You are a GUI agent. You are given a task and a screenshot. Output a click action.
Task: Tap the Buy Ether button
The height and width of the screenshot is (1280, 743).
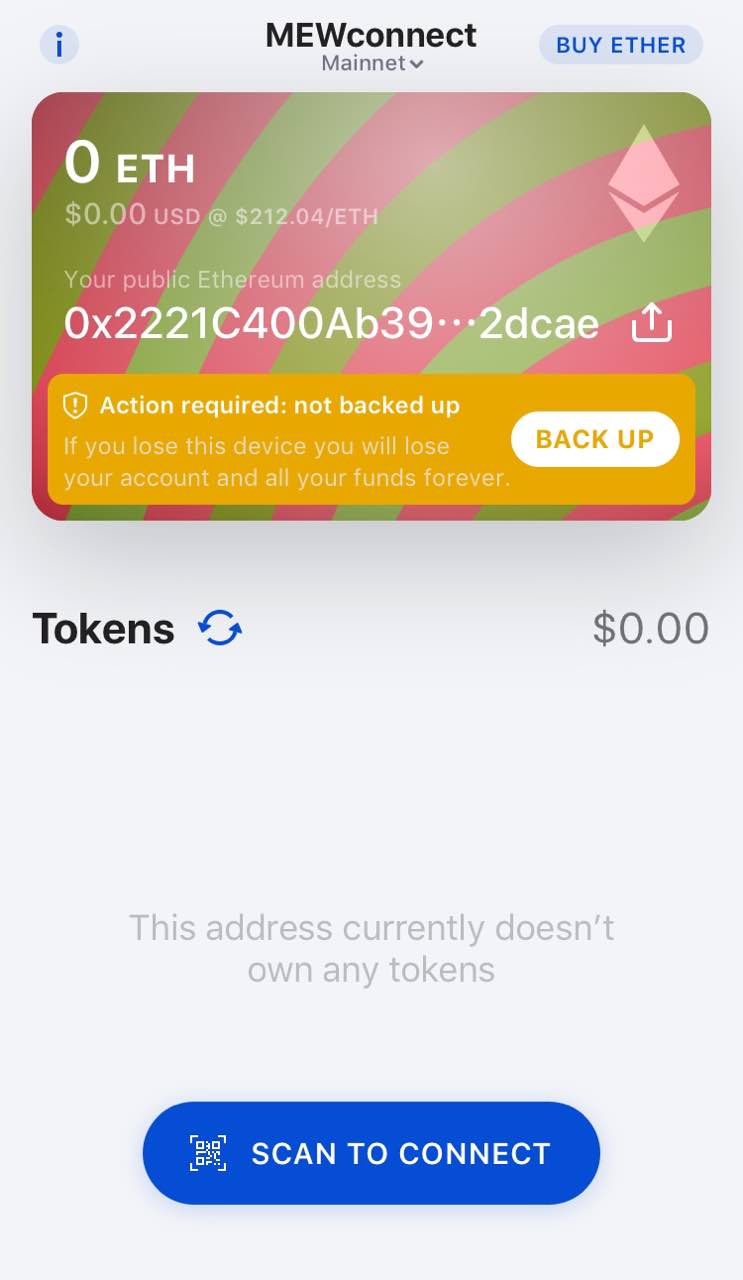(620, 45)
